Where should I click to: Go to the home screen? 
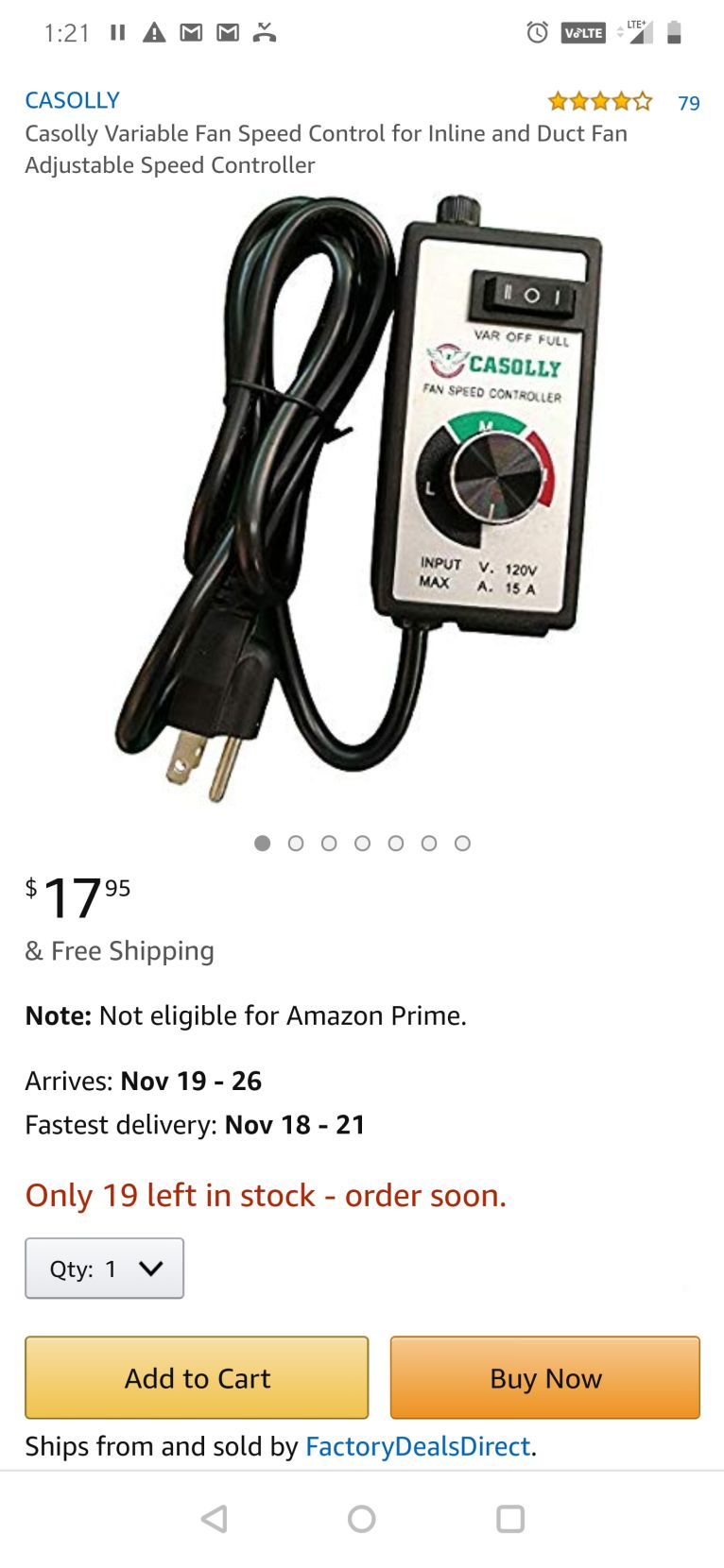point(362,1519)
